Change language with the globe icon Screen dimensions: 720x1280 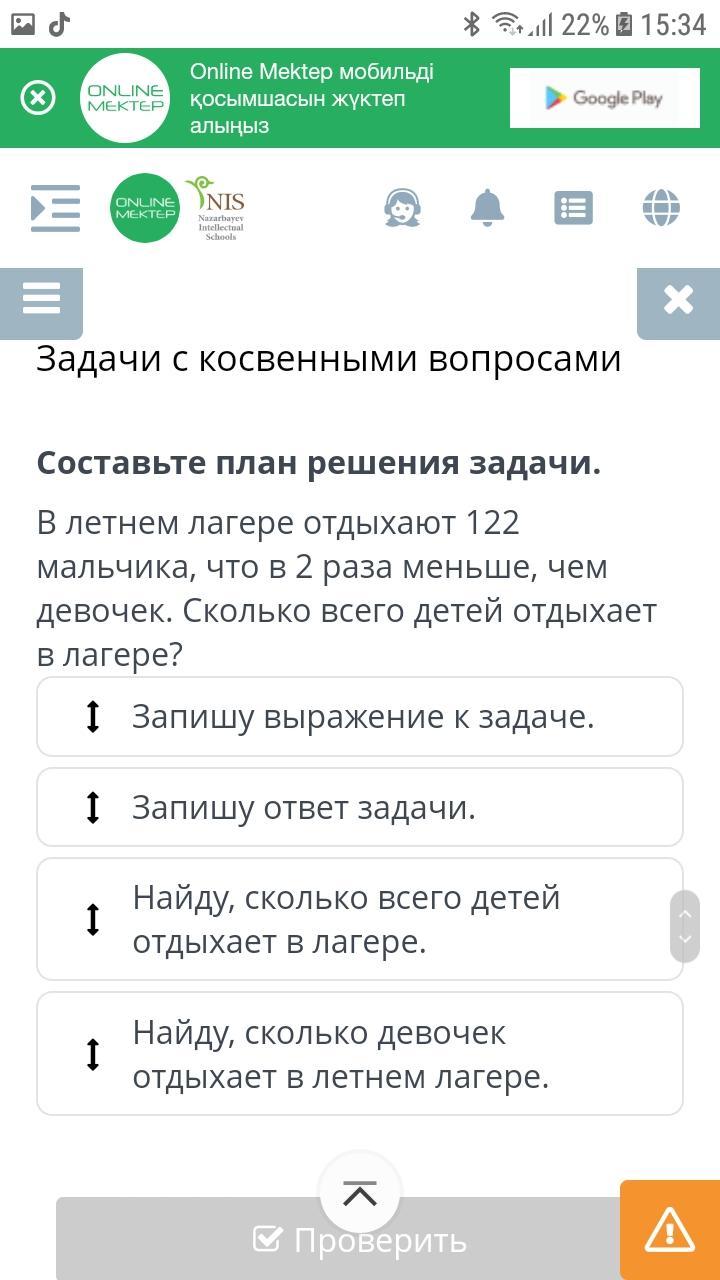point(661,208)
